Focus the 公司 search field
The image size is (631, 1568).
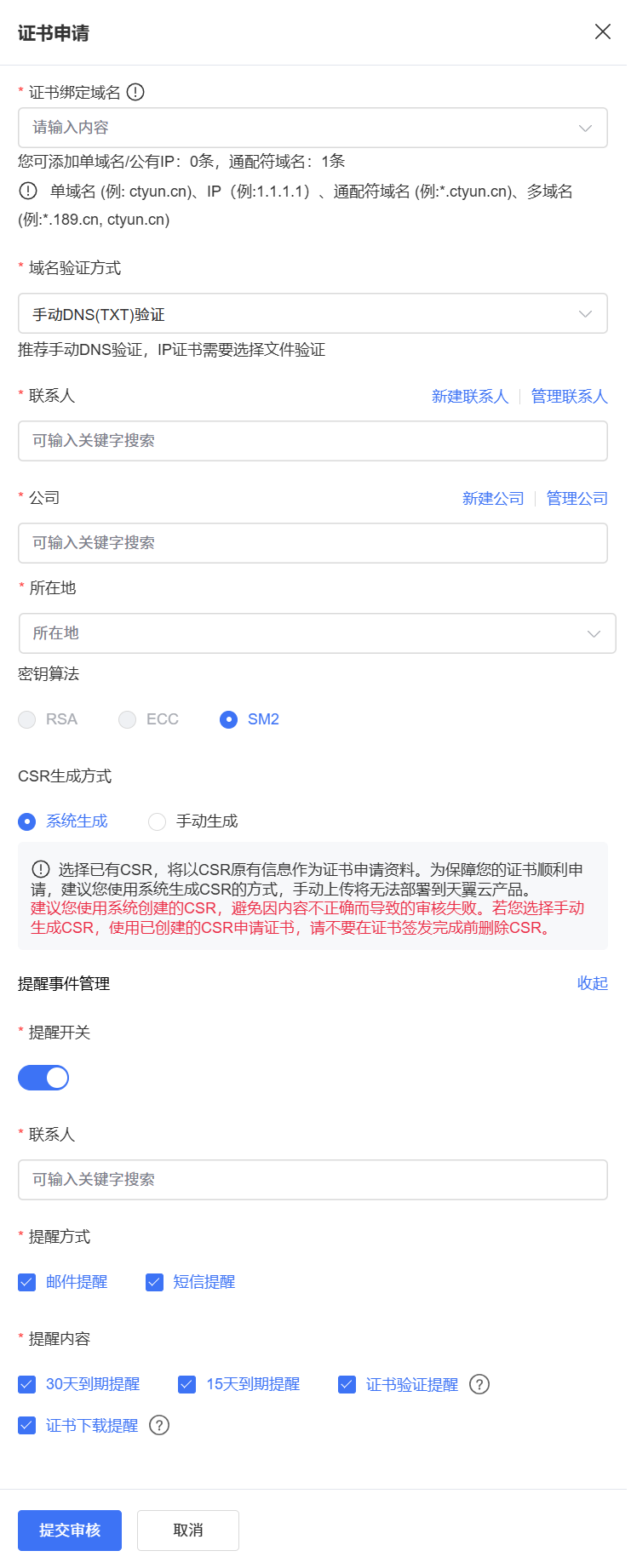coord(313,543)
